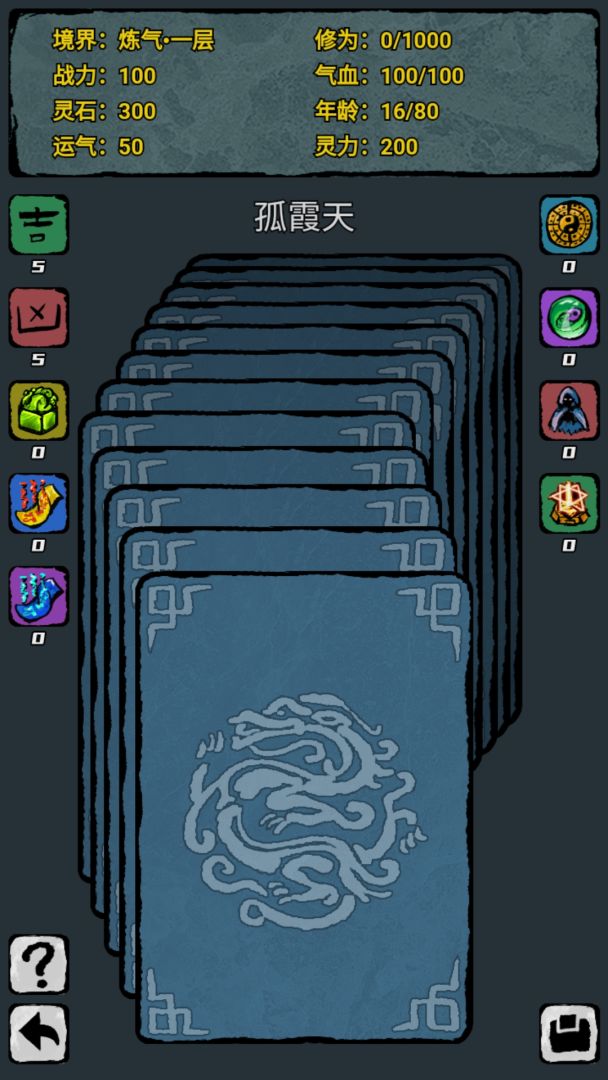This screenshot has width=608, height=1080.
Task: Use the orange star talisman item
Action: tap(569, 504)
